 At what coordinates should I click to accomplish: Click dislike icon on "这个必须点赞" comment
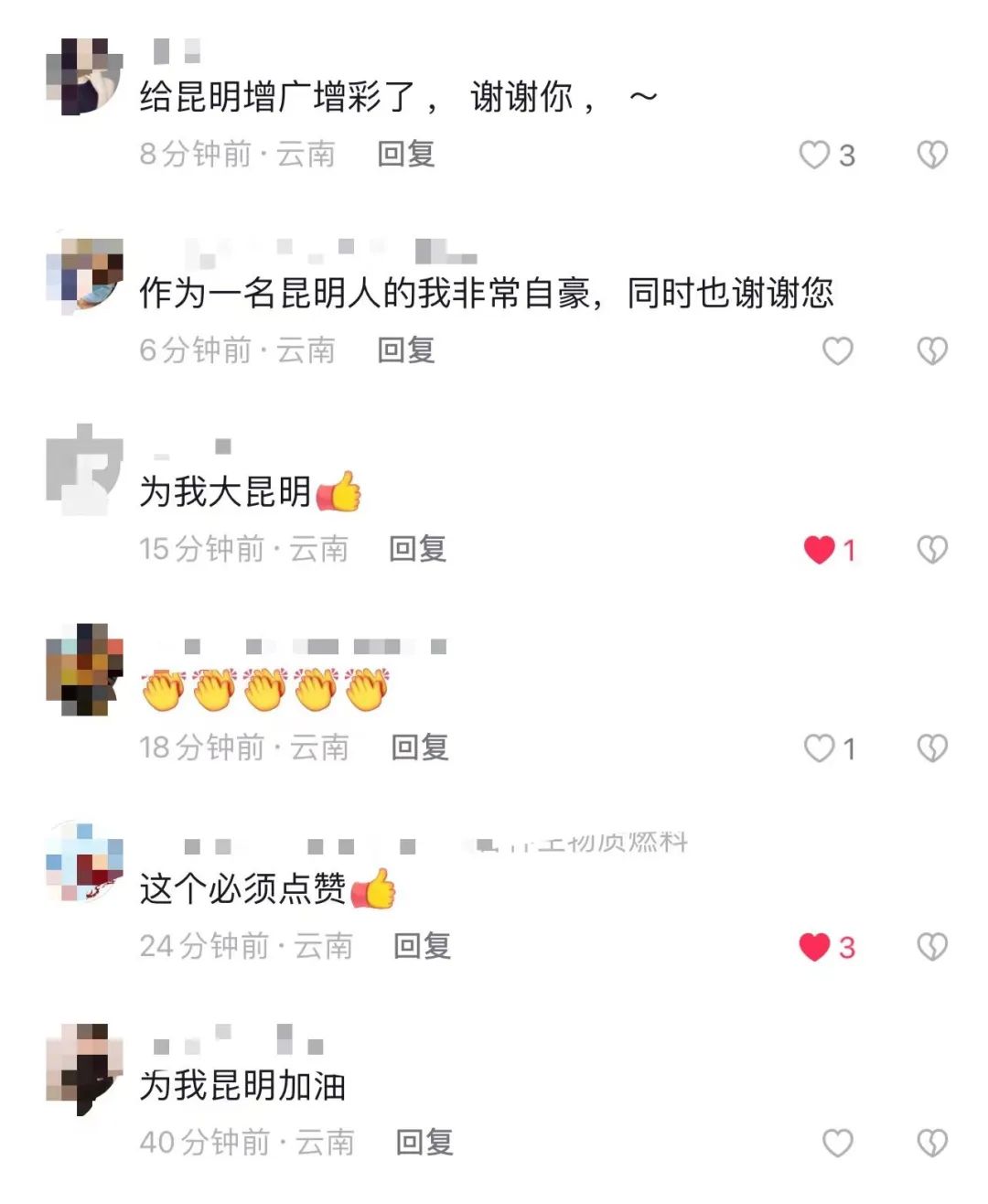pos(932,946)
